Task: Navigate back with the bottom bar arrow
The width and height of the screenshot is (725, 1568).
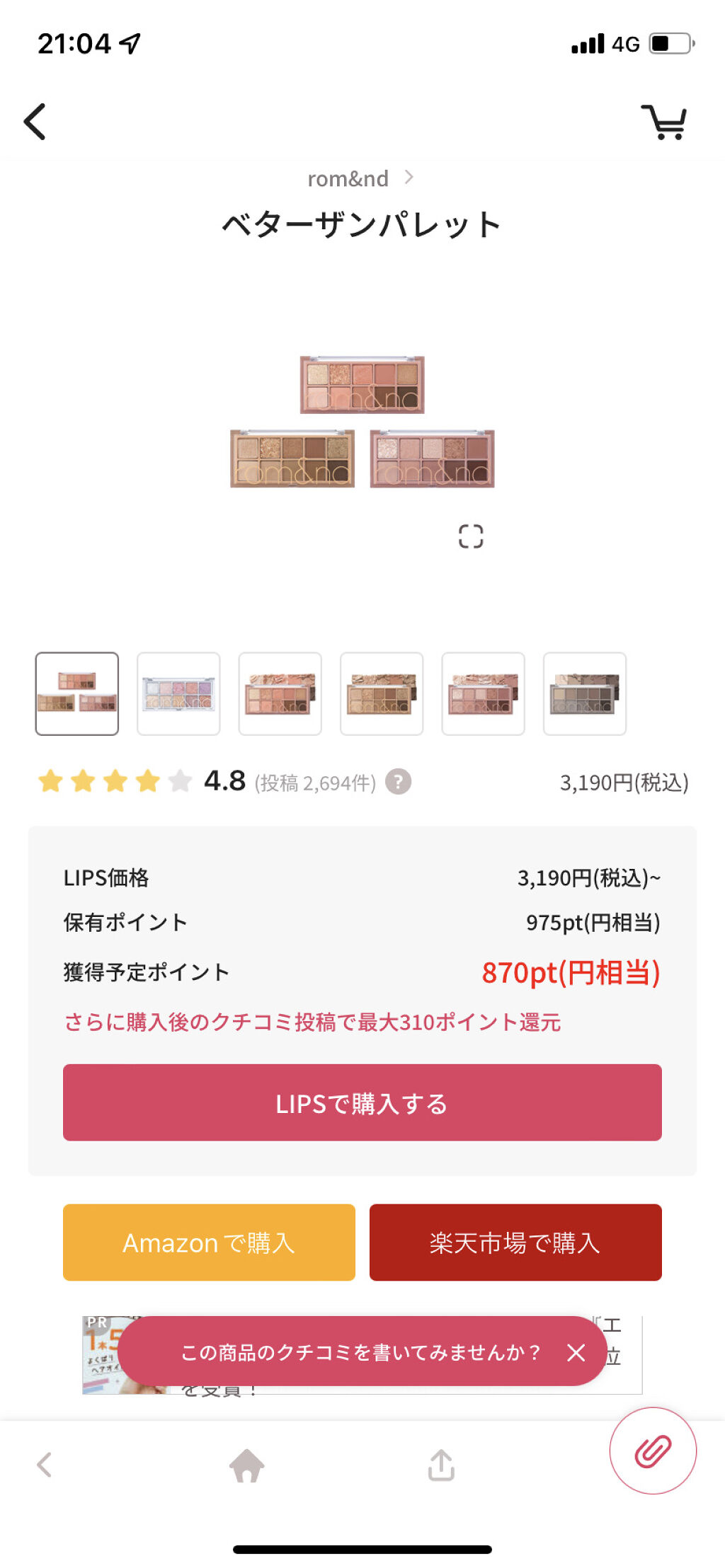Action: point(45,1465)
